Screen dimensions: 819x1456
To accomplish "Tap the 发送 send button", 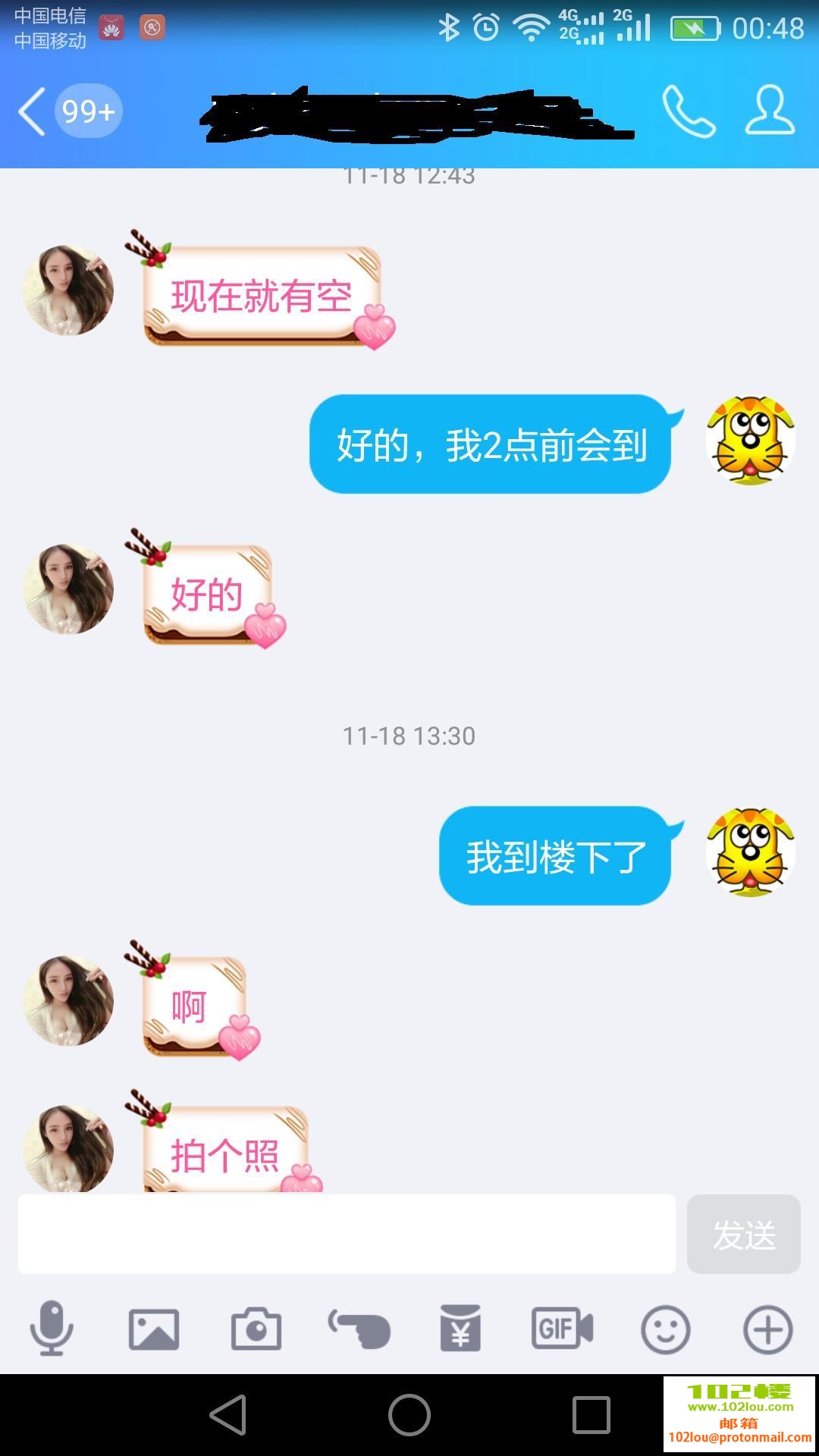I will [x=743, y=1235].
